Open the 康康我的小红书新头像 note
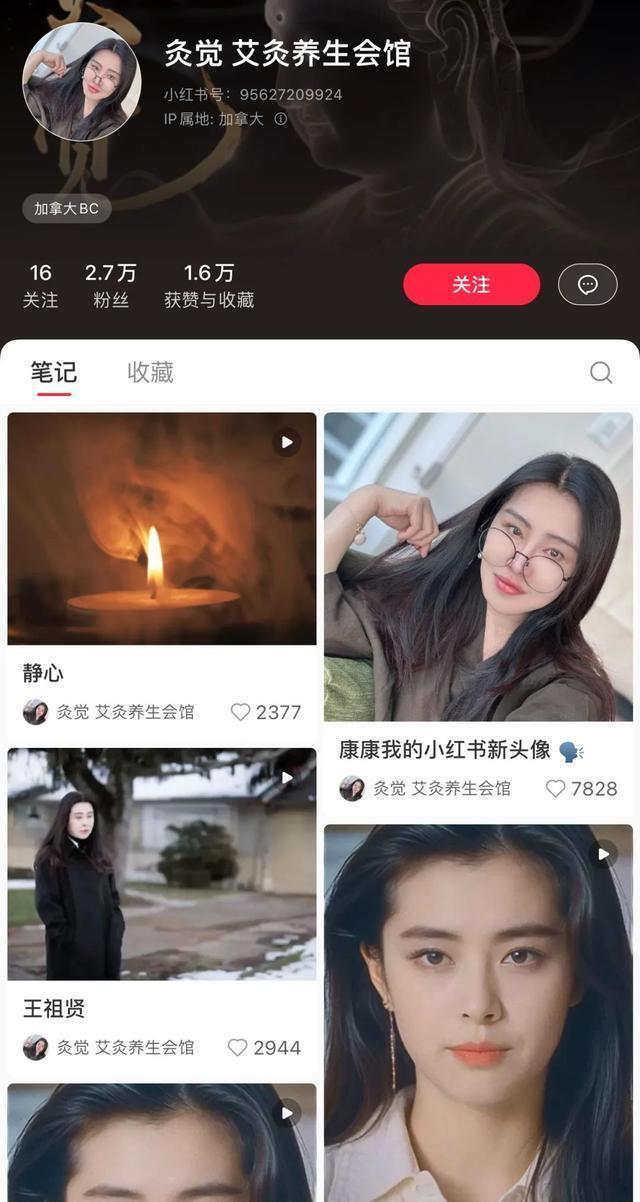 click(x=478, y=566)
